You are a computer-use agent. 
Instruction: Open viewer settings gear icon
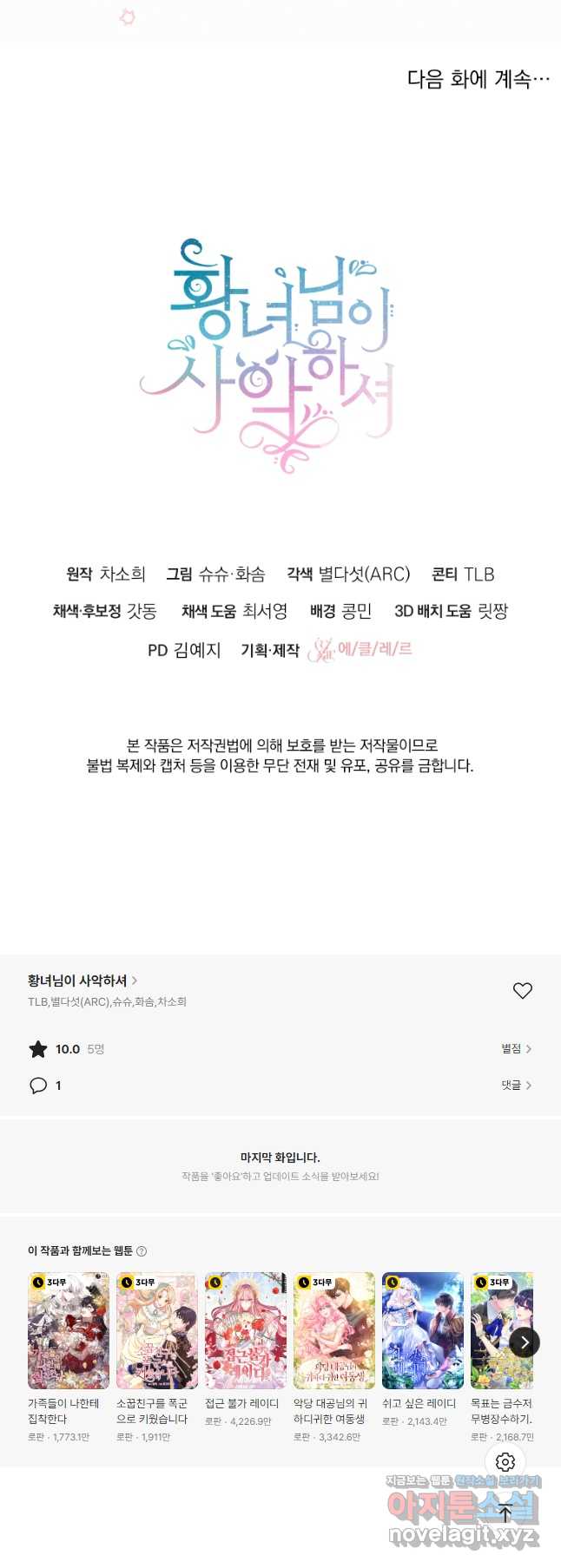[505, 1462]
